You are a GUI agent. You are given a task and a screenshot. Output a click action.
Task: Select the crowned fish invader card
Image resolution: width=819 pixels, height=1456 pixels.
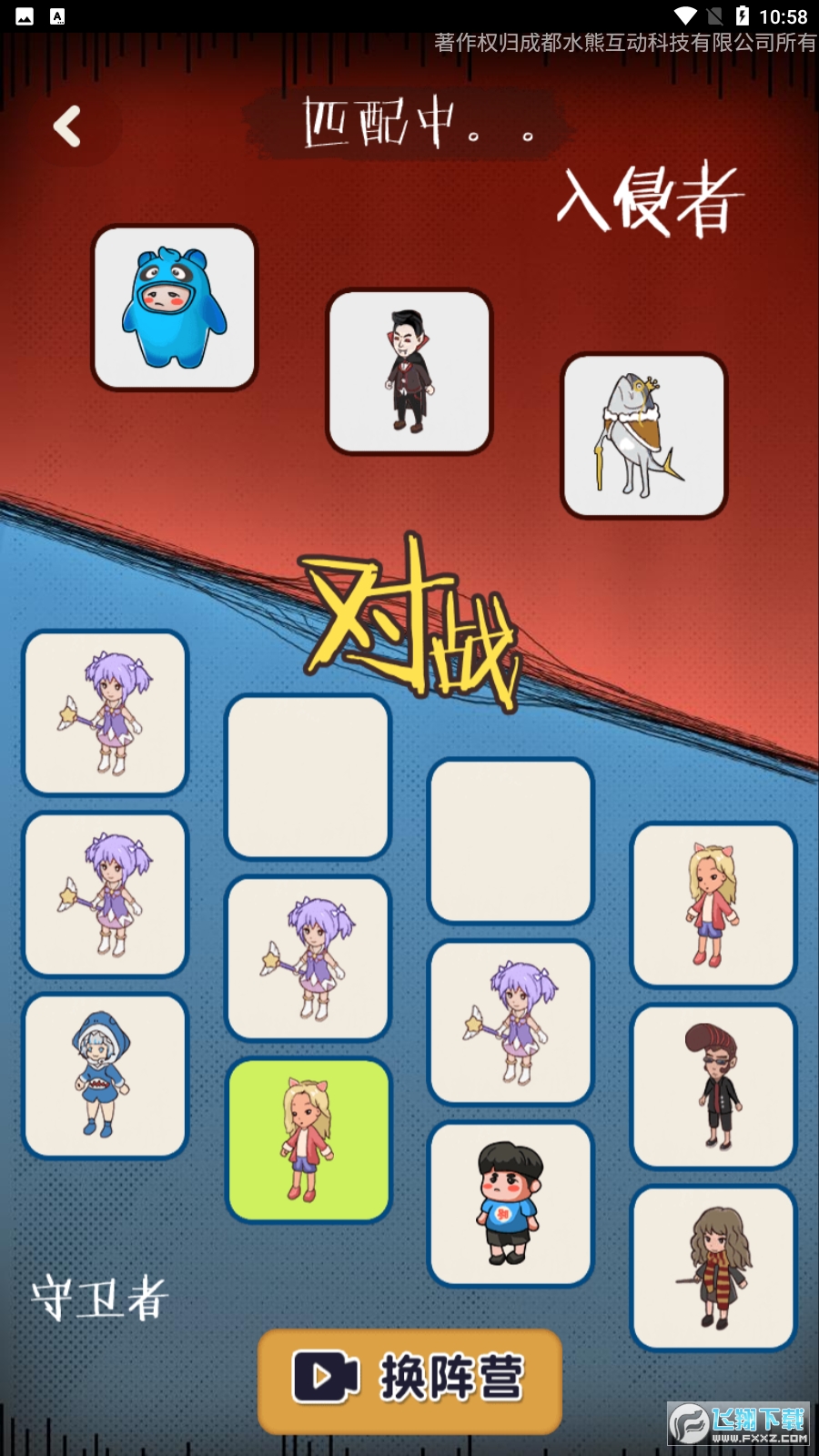click(x=643, y=436)
